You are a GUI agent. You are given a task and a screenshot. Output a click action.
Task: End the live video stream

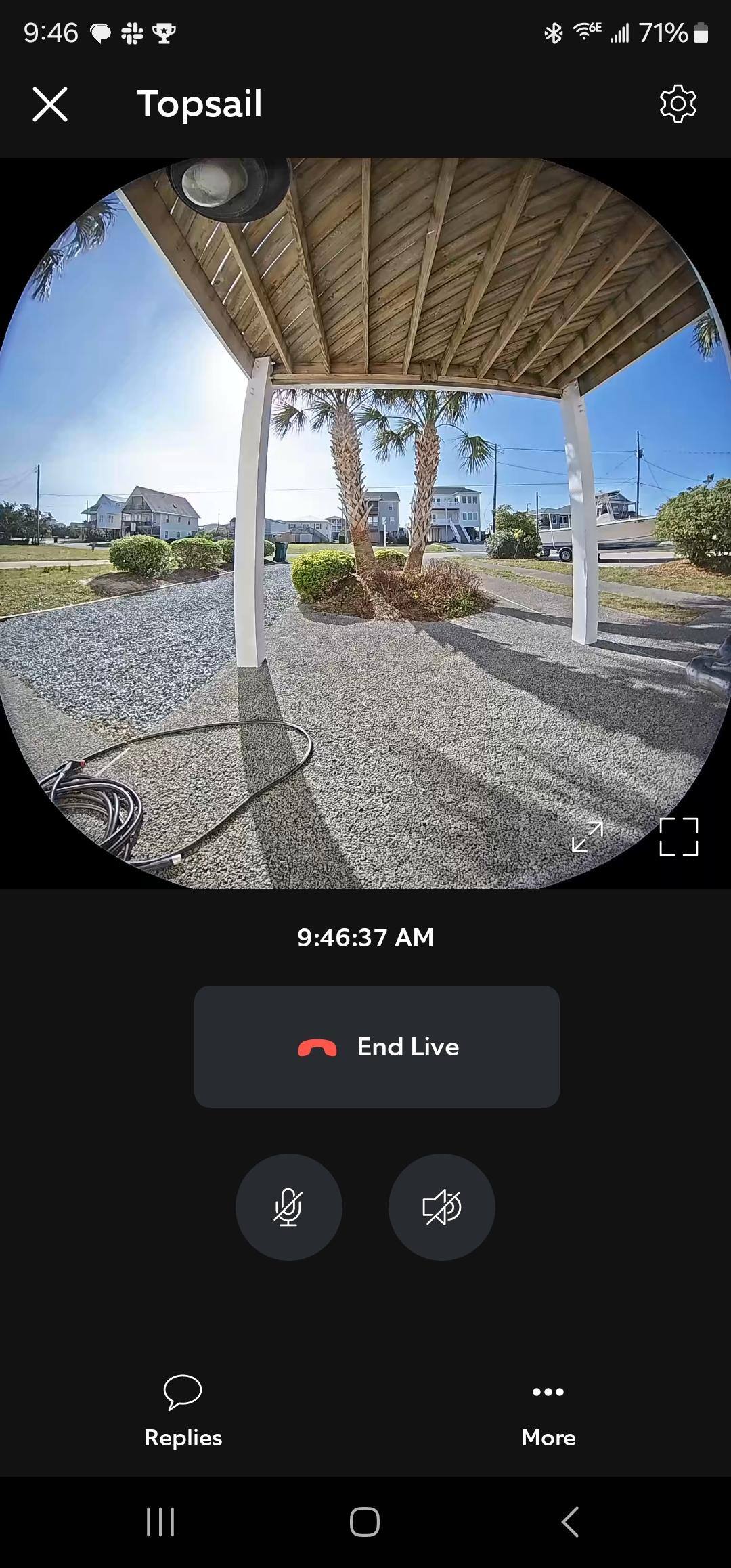pyautogui.click(x=376, y=1047)
